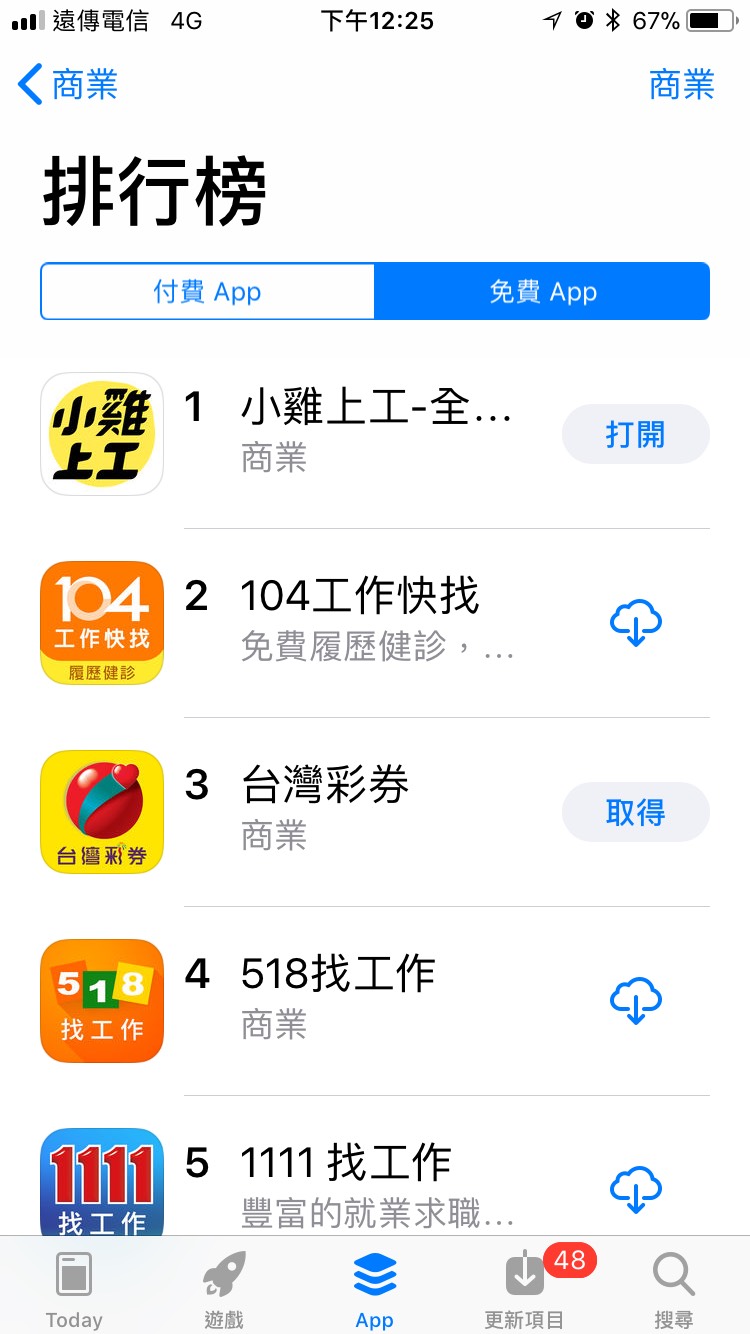Download 104工作快找 via cloud icon
This screenshot has height=1334, width=750.
[x=635, y=623]
